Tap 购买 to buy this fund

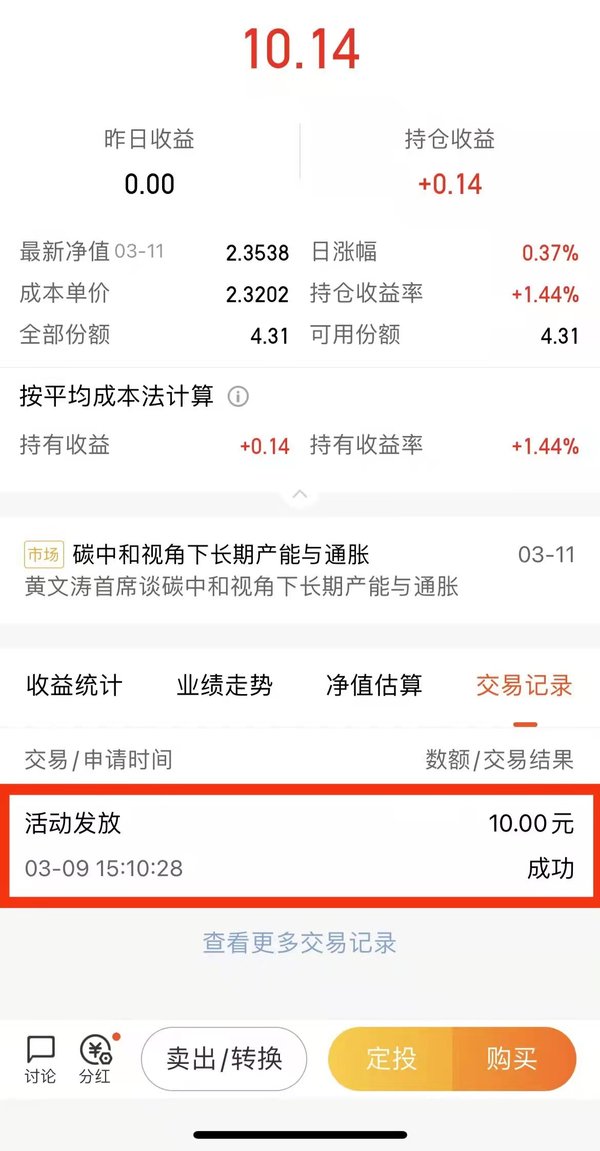513,1059
